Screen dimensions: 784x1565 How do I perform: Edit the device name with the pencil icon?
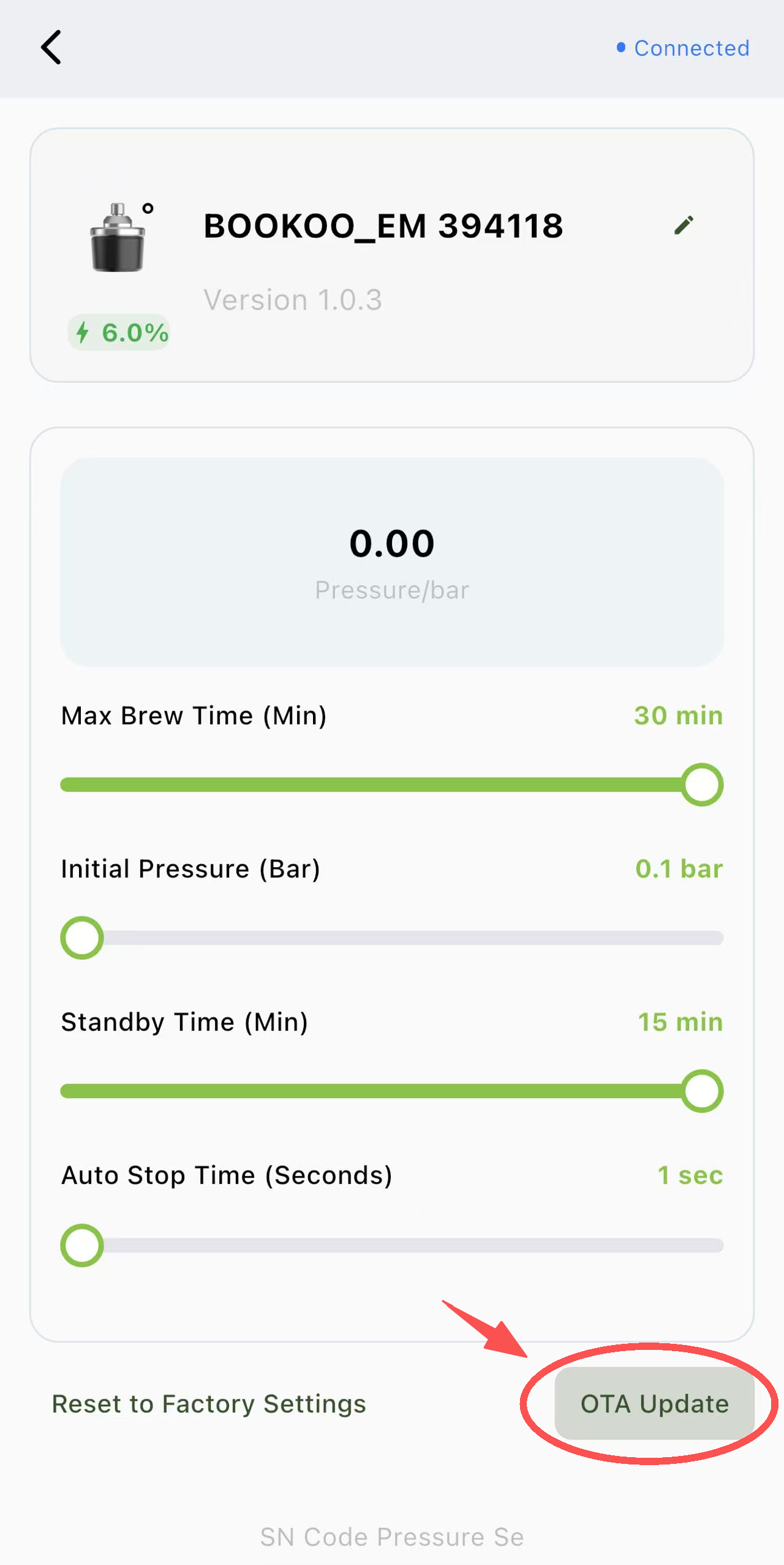[684, 225]
